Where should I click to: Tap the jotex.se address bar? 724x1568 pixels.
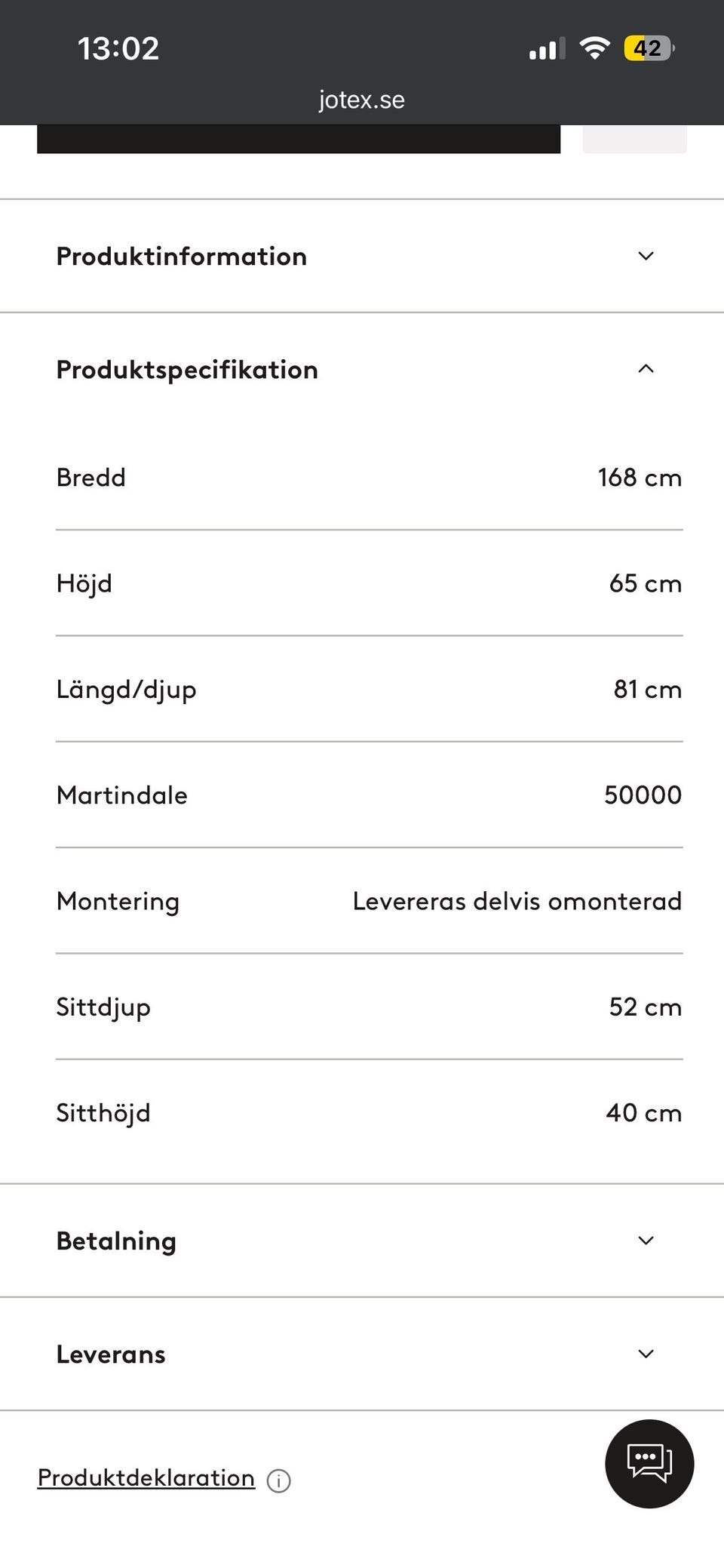[x=362, y=100]
